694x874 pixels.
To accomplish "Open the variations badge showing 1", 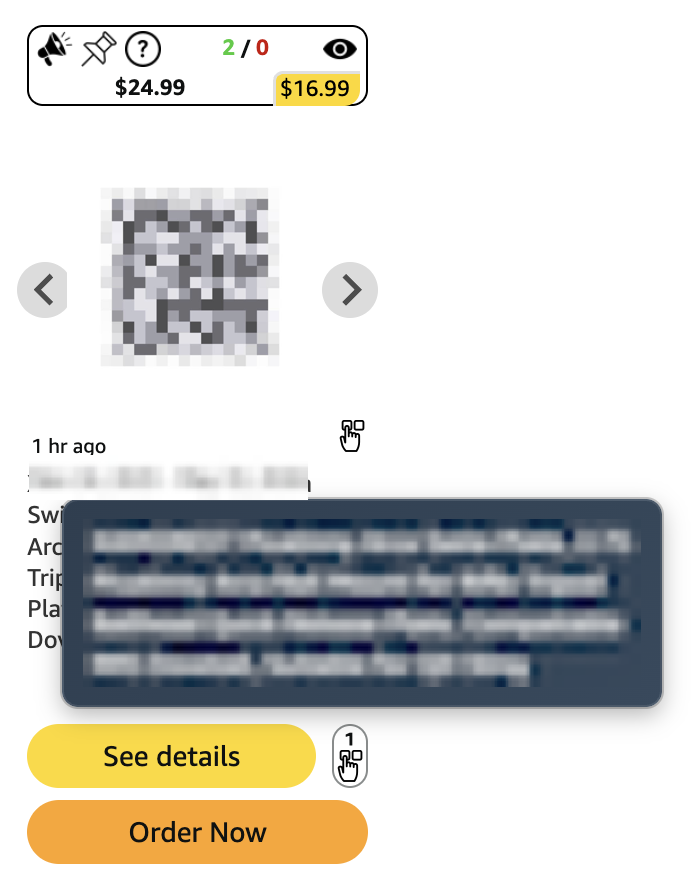I will click(x=350, y=755).
